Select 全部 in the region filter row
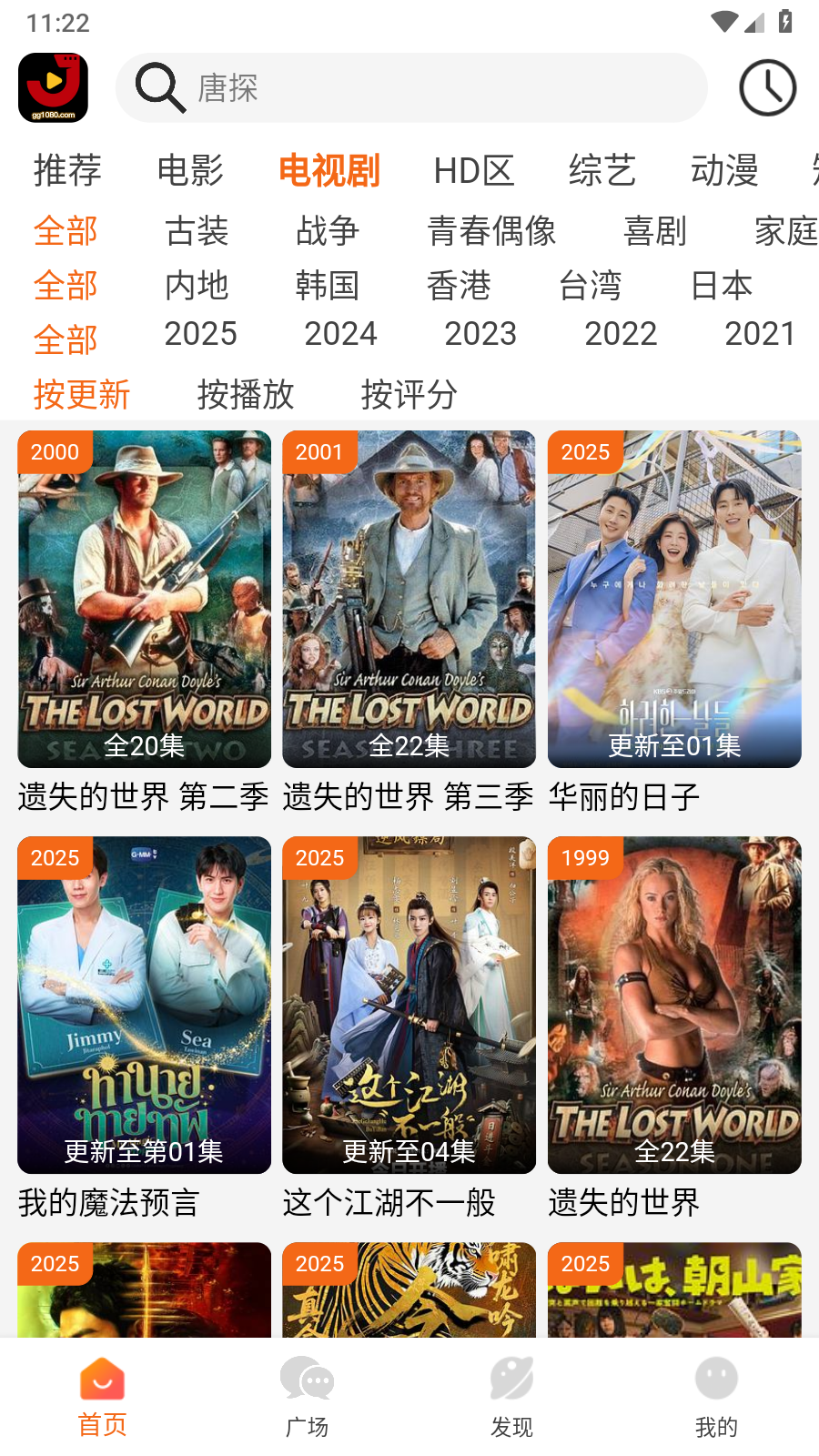Viewport: 819px width, 1456px height. pyautogui.click(x=66, y=286)
